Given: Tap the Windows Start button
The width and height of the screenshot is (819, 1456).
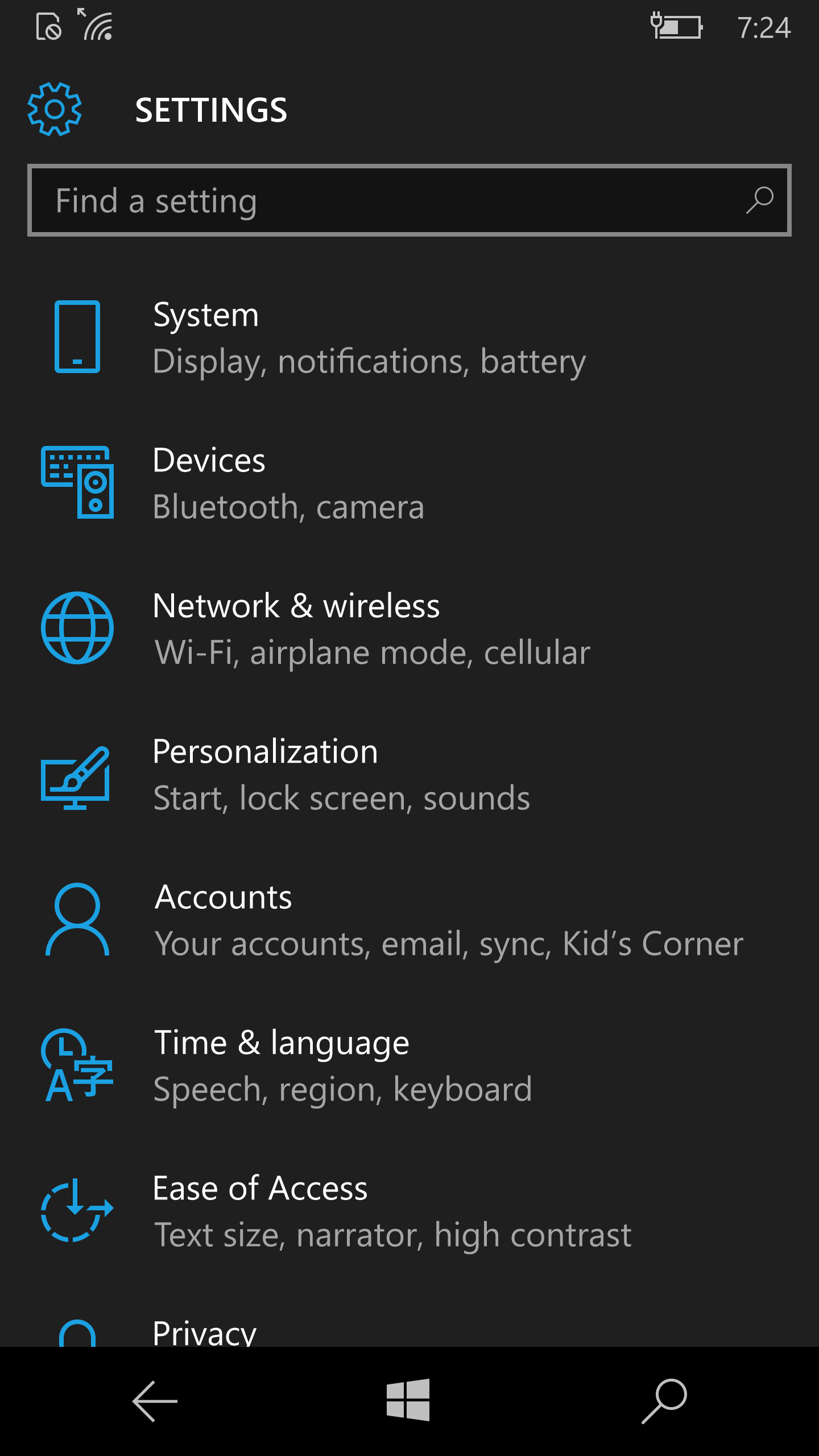Looking at the screenshot, I should click(x=408, y=1400).
